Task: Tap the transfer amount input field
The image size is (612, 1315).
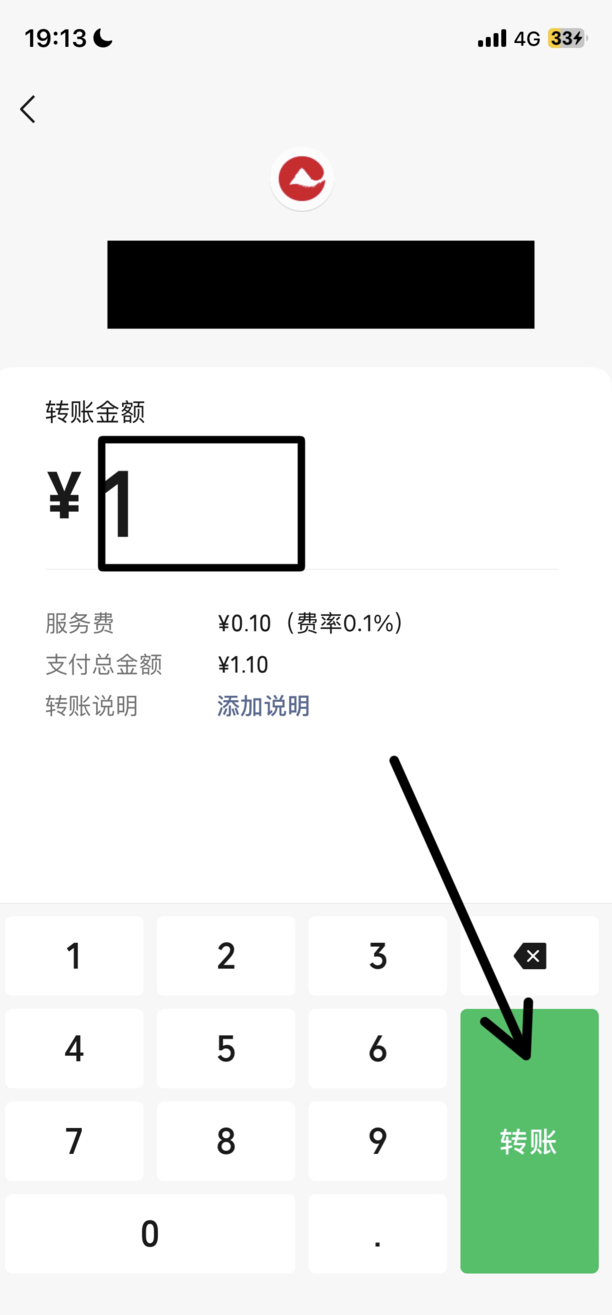Action: pos(301,501)
